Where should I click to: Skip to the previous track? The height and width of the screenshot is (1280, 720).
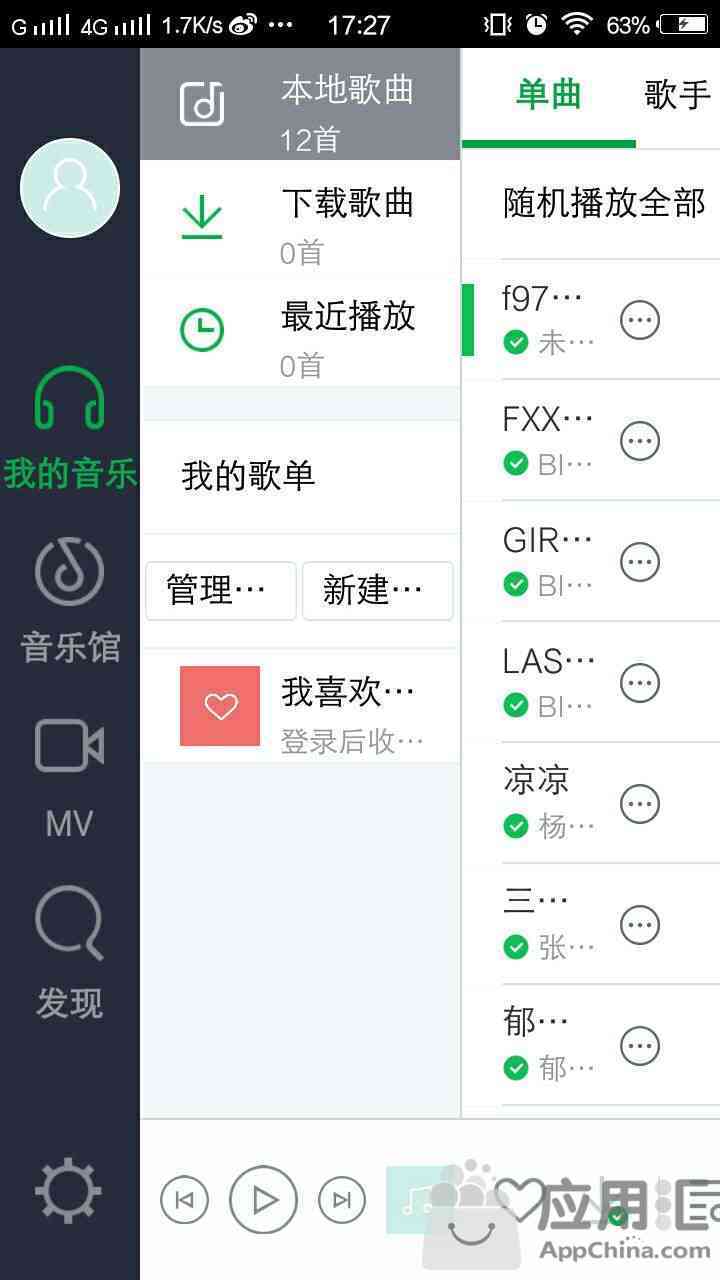tap(184, 1200)
